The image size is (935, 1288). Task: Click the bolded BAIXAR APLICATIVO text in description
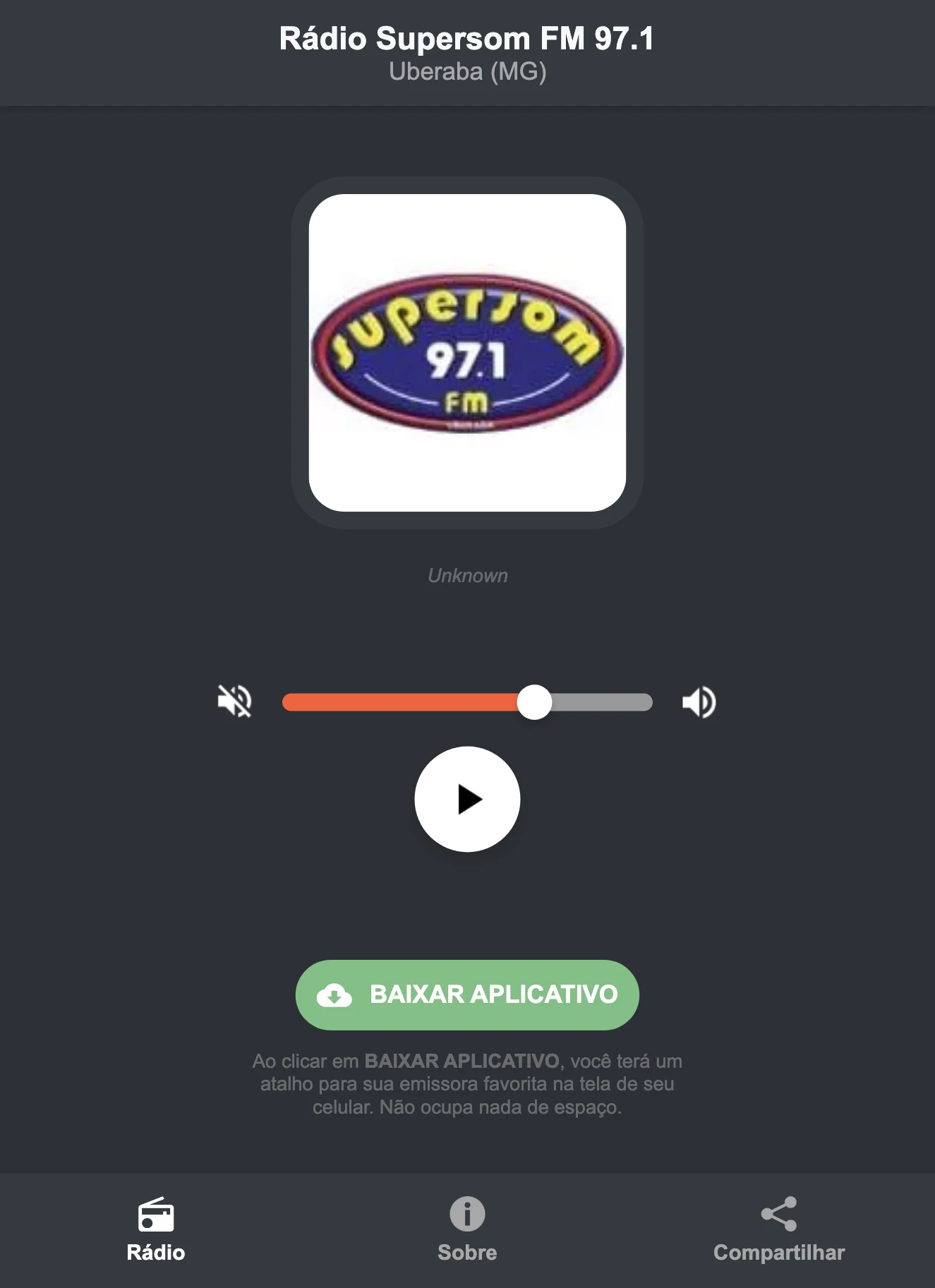462,1061
